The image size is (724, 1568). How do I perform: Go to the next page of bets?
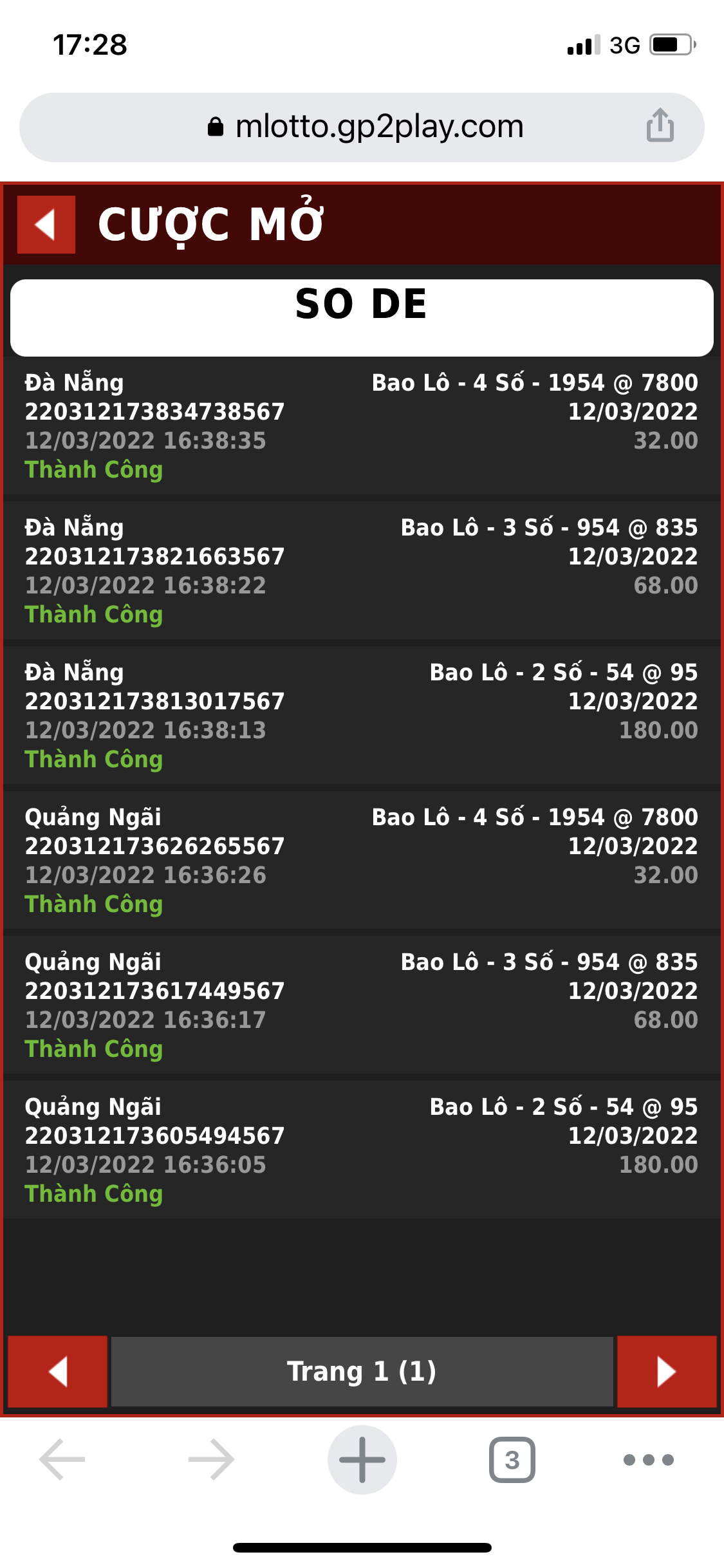(667, 1372)
